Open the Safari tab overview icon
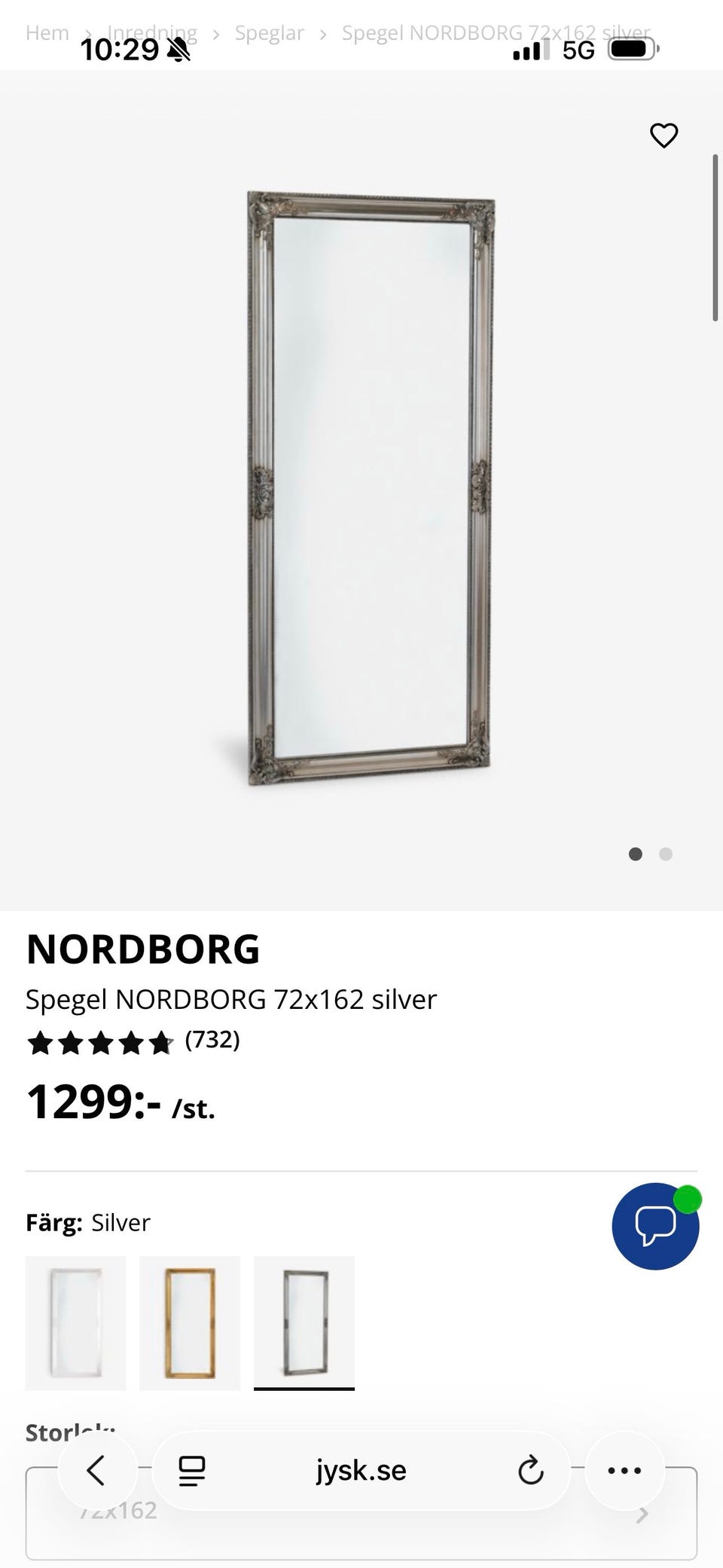 191,1470
